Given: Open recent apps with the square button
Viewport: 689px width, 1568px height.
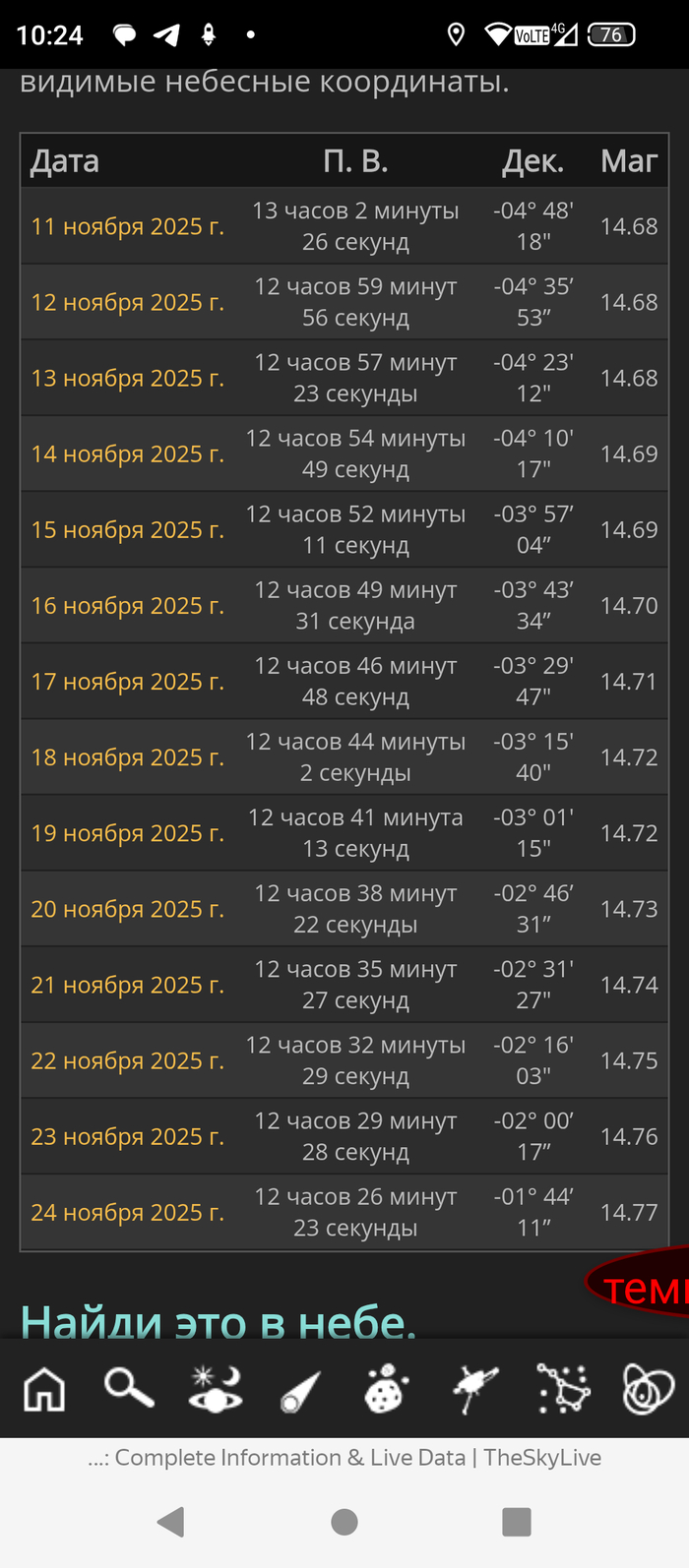Looking at the screenshot, I should (x=516, y=1522).
